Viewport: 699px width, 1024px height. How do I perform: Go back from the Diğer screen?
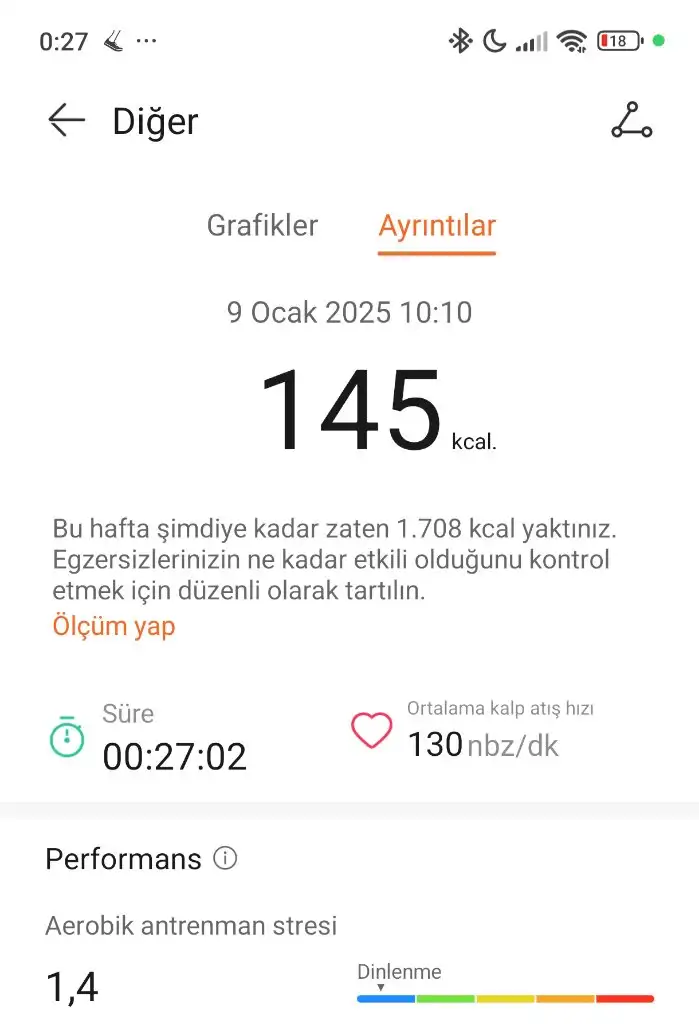[66, 121]
